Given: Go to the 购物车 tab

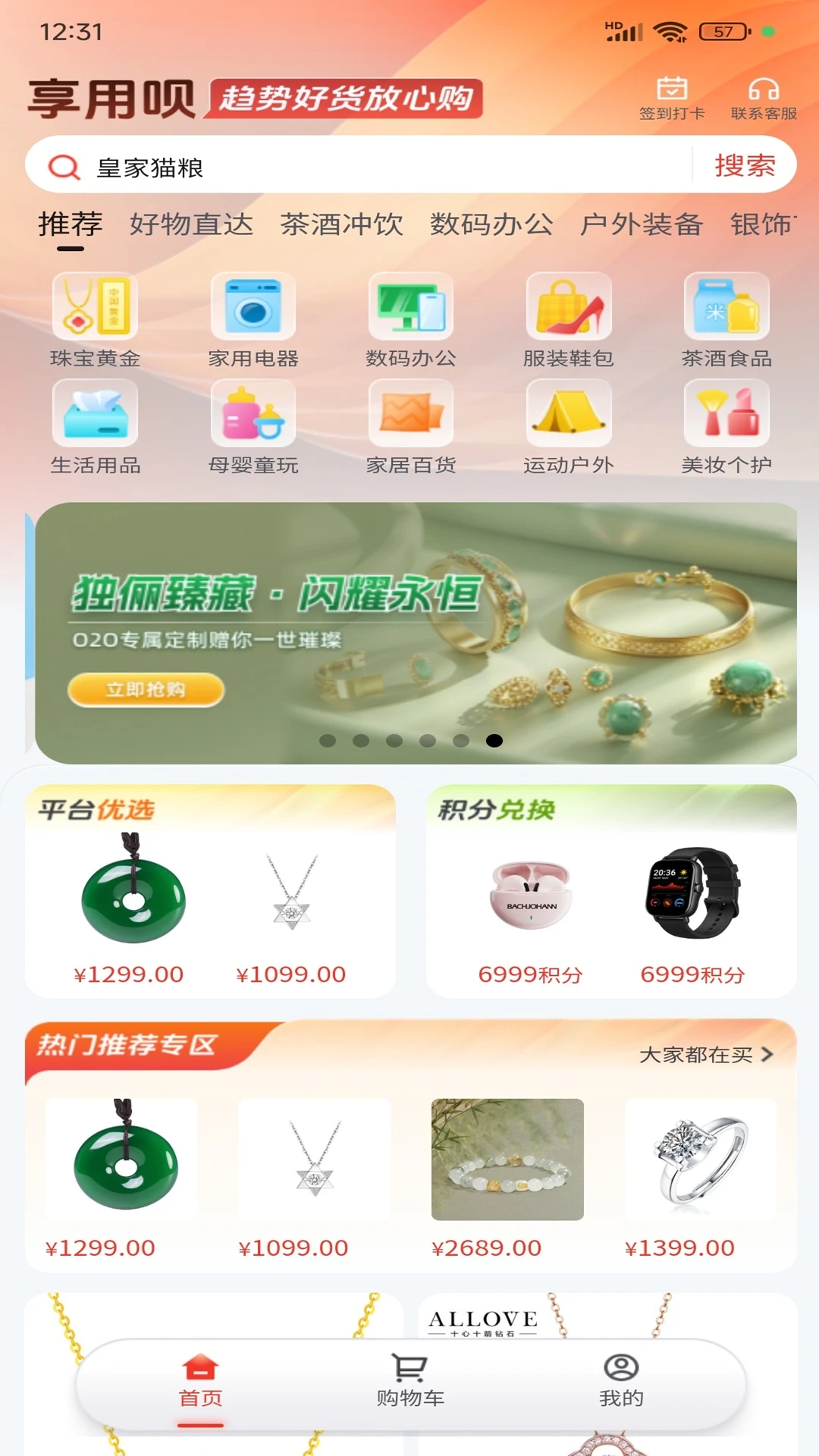Looking at the screenshot, I should coord(410,1381).
